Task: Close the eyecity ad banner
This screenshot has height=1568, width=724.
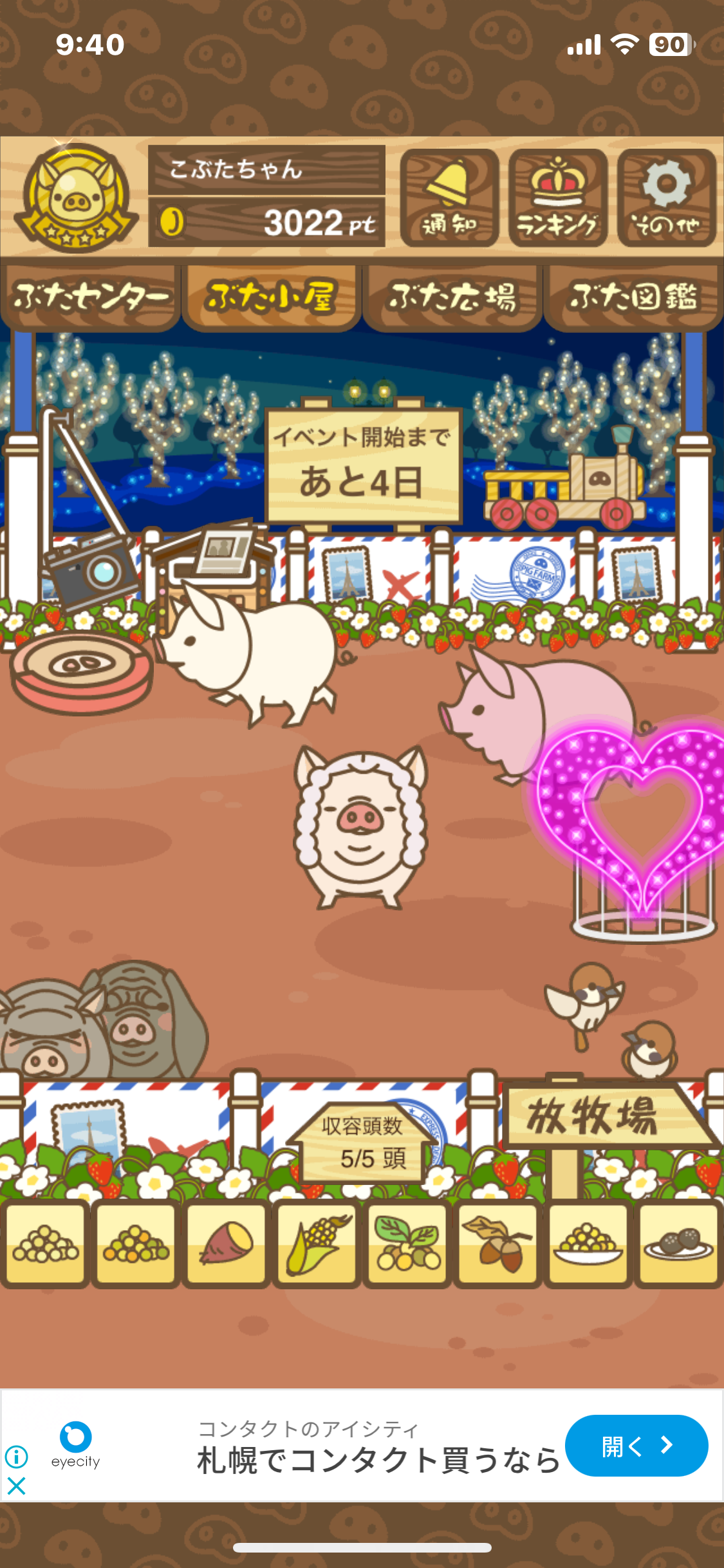Action: pyautogui.click(x=16, y=1486)
